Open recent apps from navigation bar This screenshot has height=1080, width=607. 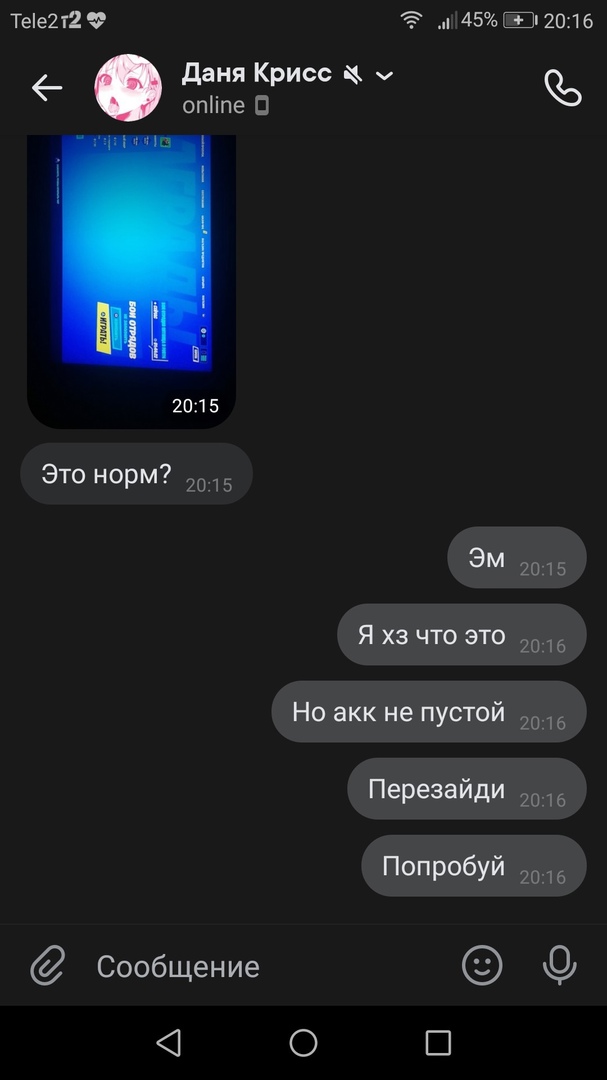pos(438,1043)
